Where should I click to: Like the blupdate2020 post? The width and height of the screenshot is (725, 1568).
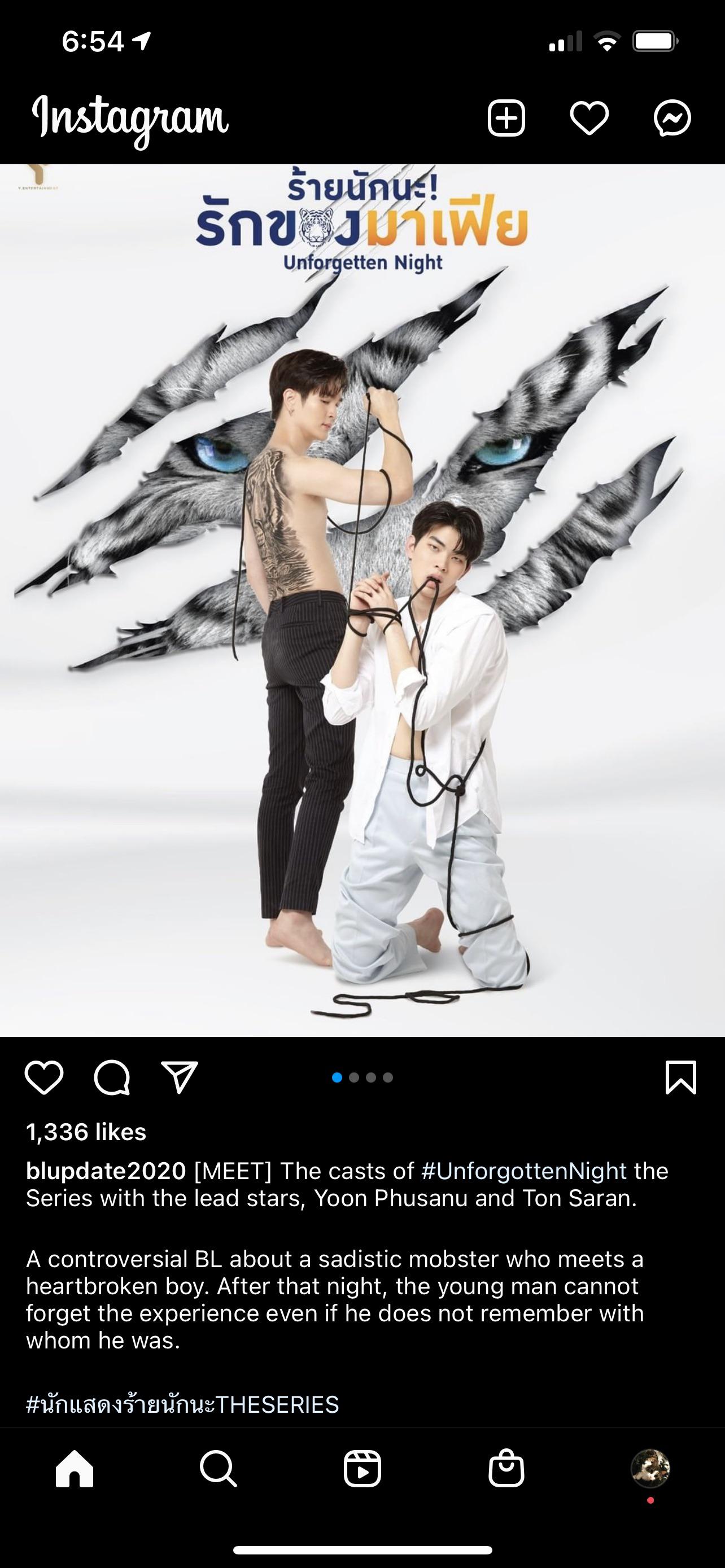coord(44,1078)
